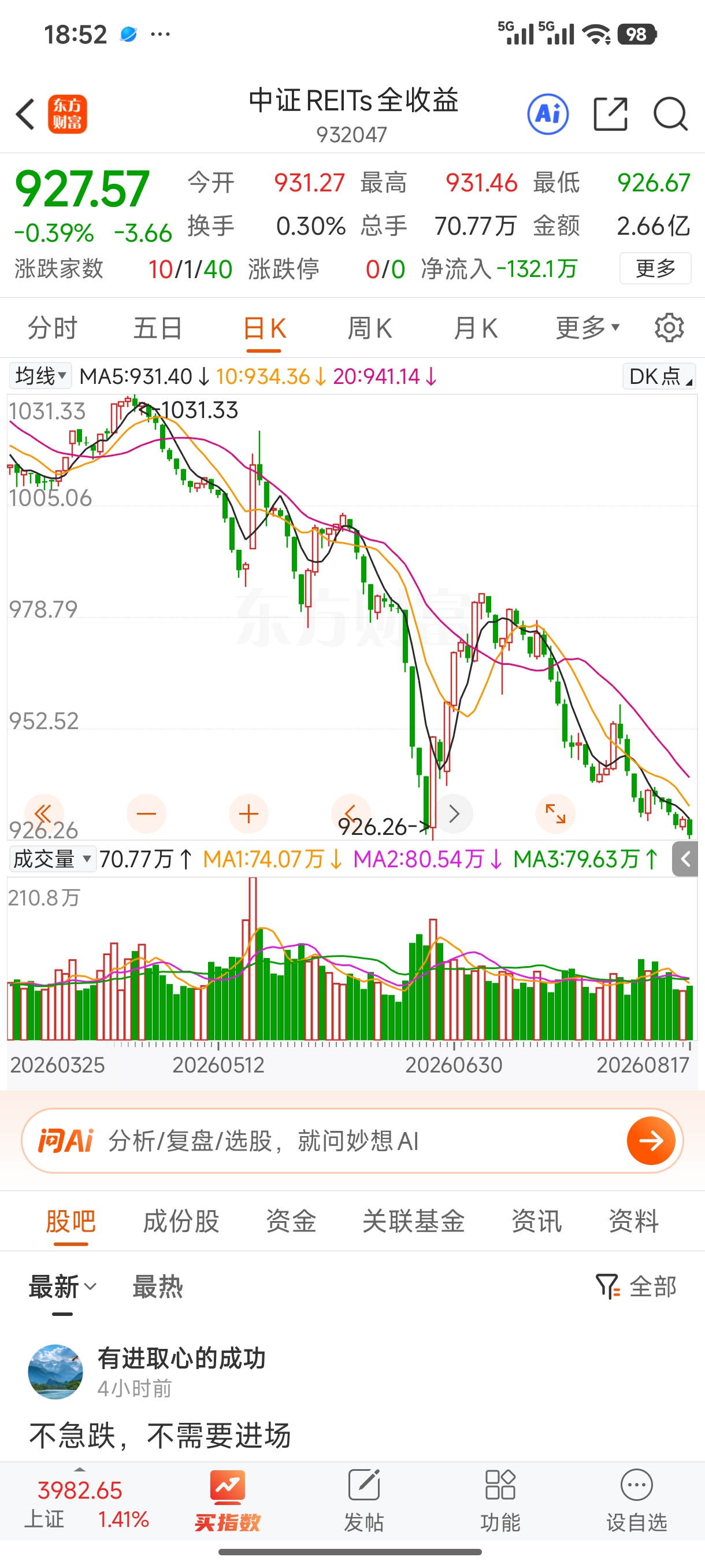Open the blue Ai assistant icon
This screenshot has width=705, height=1568.
[547, 114]
